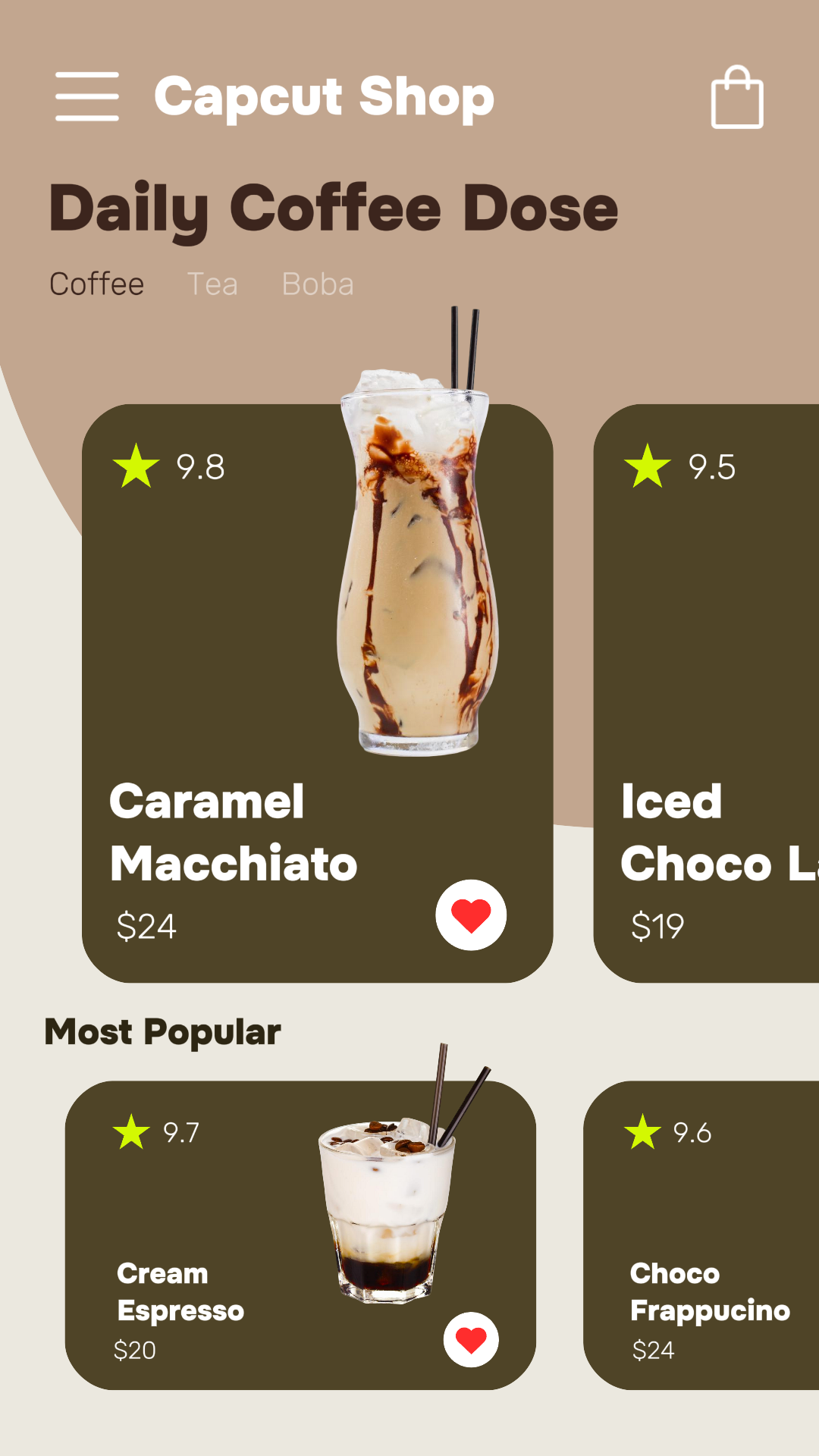This screenshot has height=1456, width=819.
Task: Switch to the Boba tab
Action: 318,284
